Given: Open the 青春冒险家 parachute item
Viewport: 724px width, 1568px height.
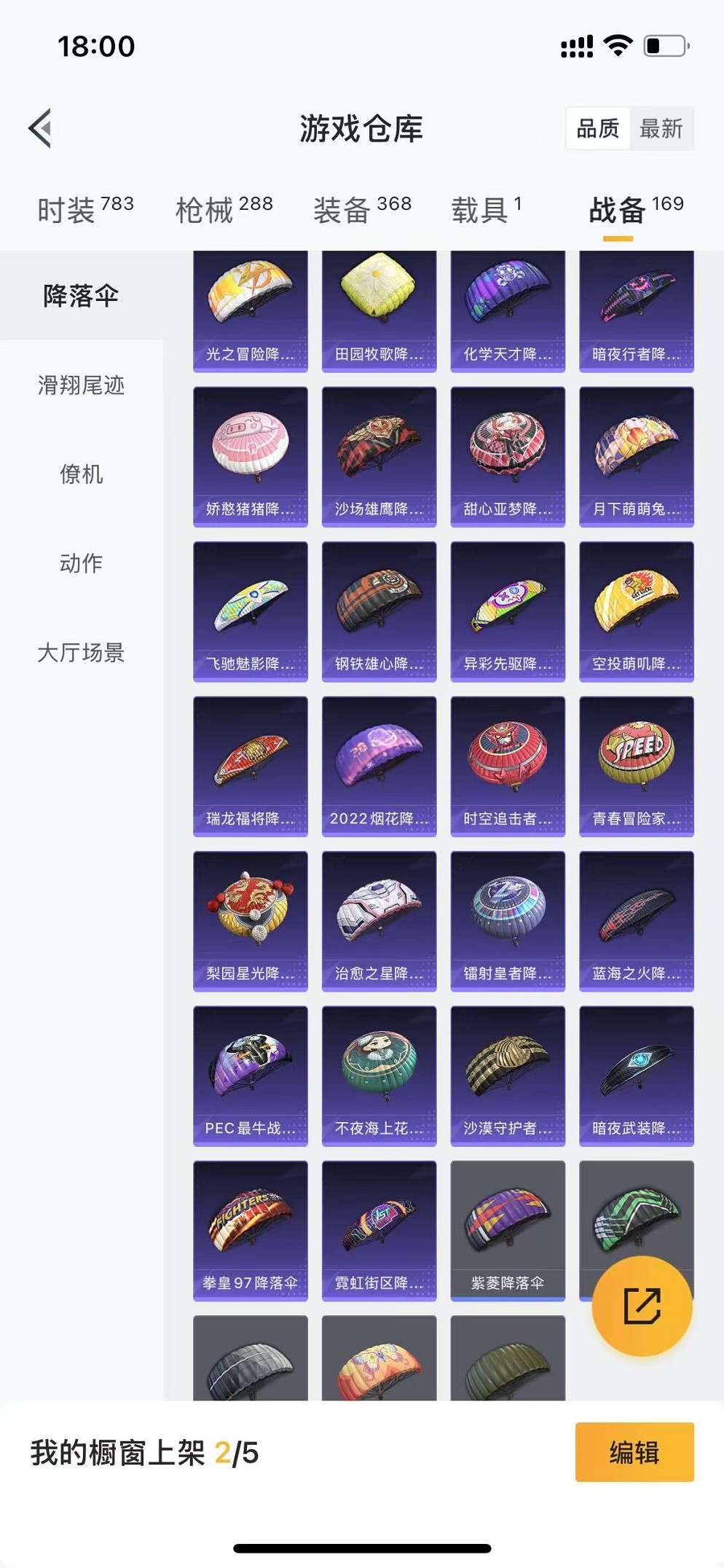Looking at the screenshot, I should pos(636,766).
